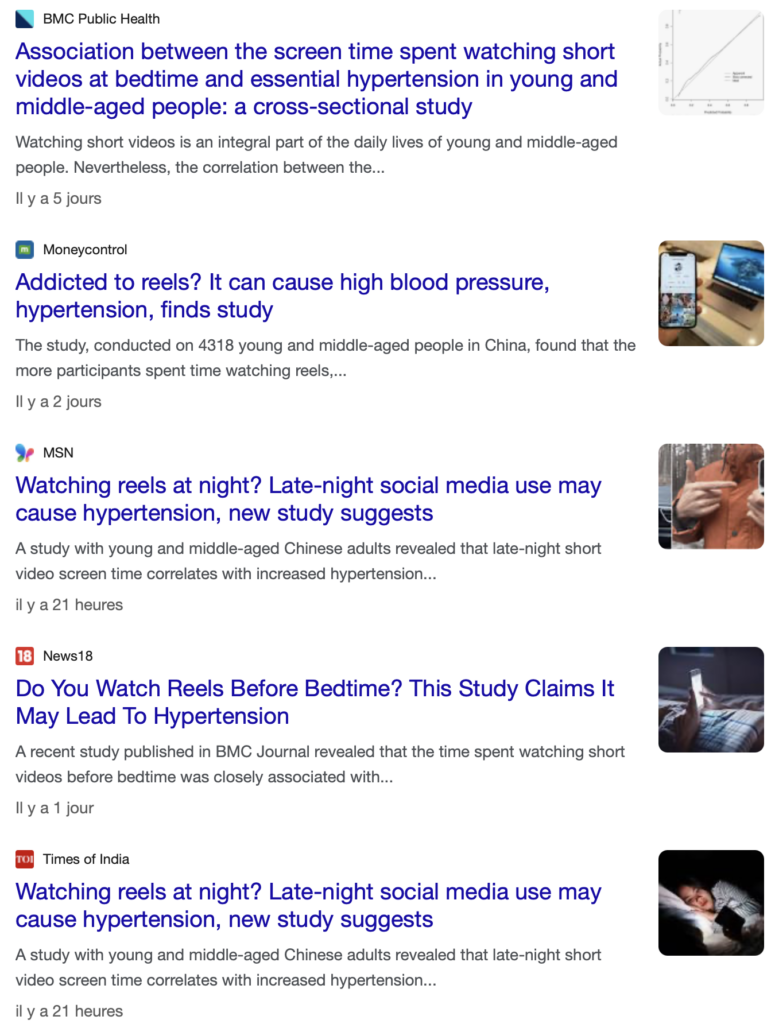
Task: Tap the chart thumbnail of the BMC Public Health result
Action: click(710, 62)
